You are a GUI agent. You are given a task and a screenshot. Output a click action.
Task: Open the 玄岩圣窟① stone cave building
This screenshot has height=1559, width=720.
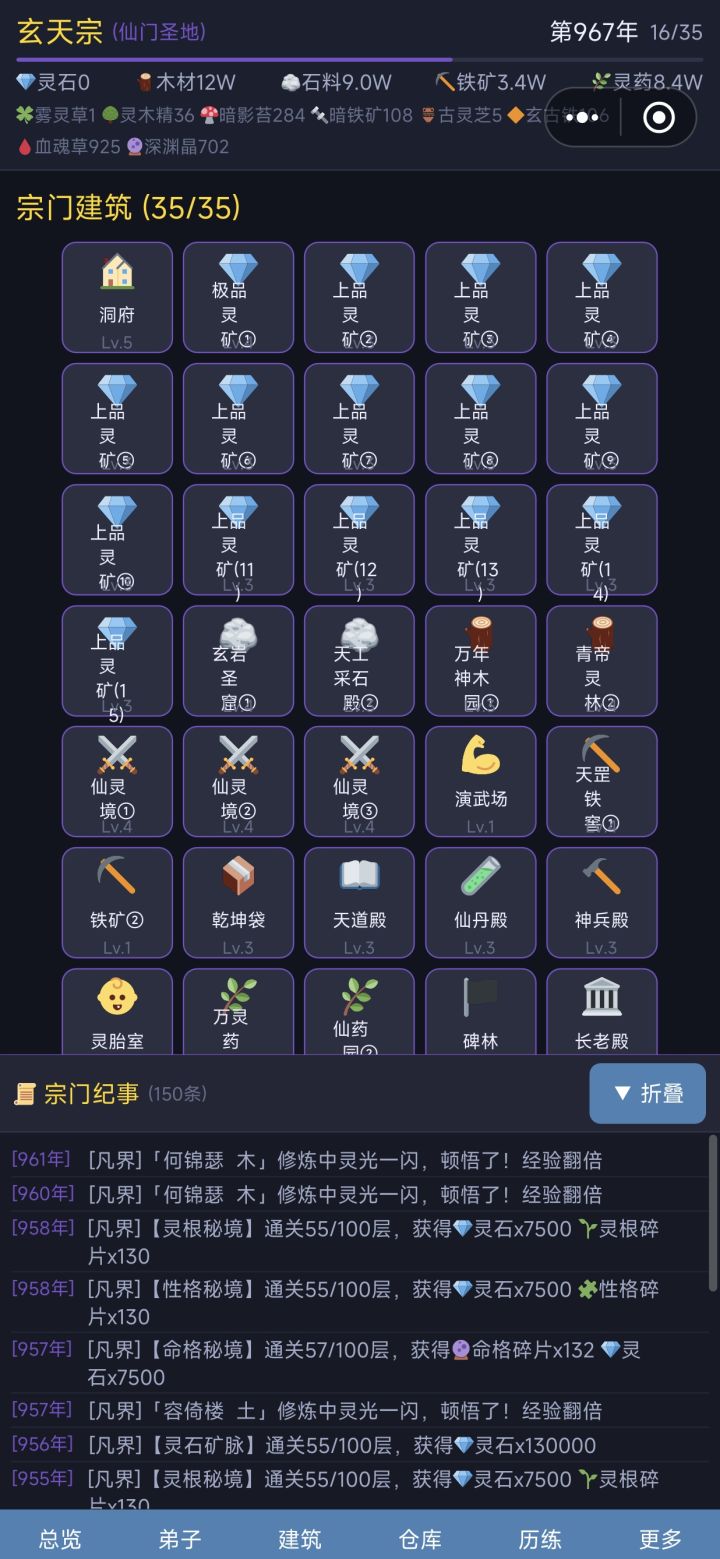tap(238, 661)
